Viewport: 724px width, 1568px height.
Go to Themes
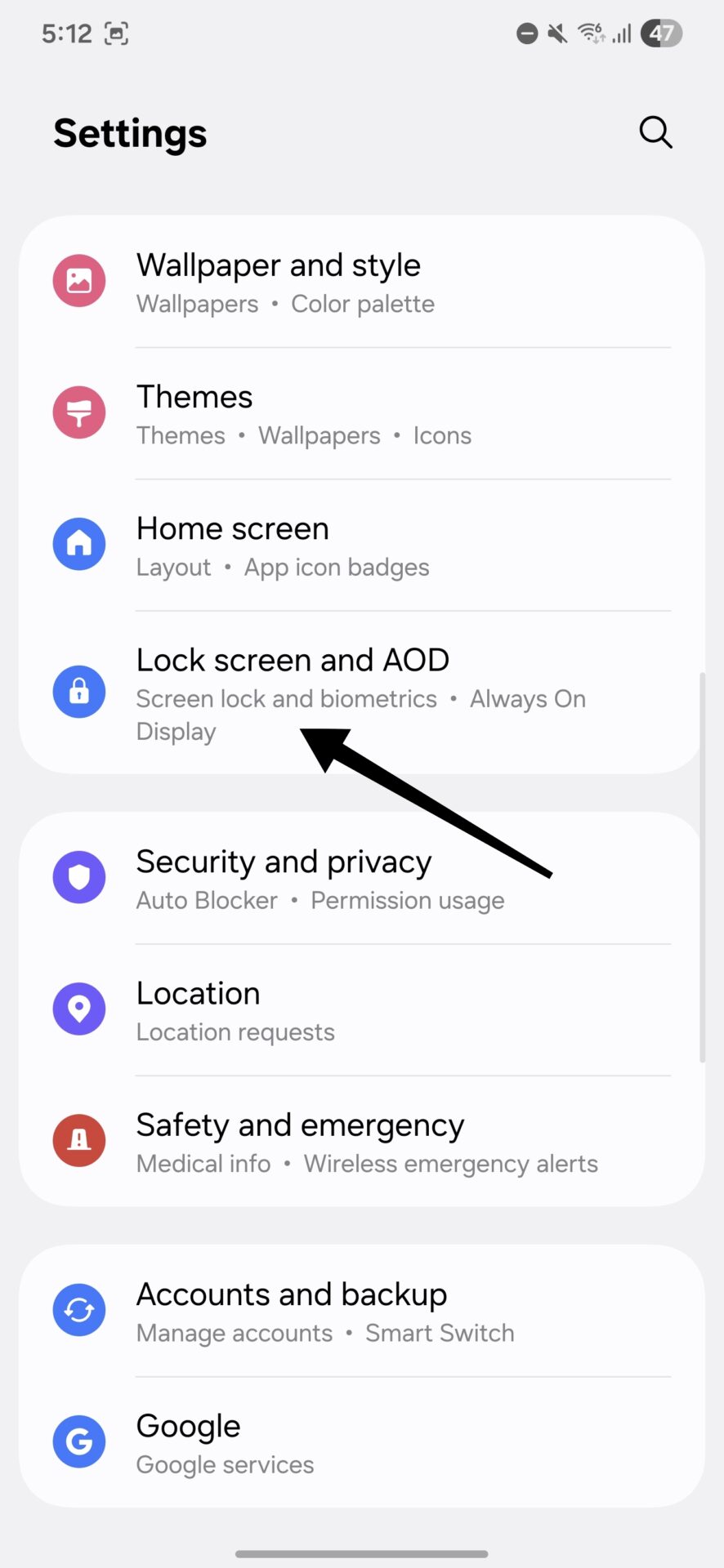362,414
